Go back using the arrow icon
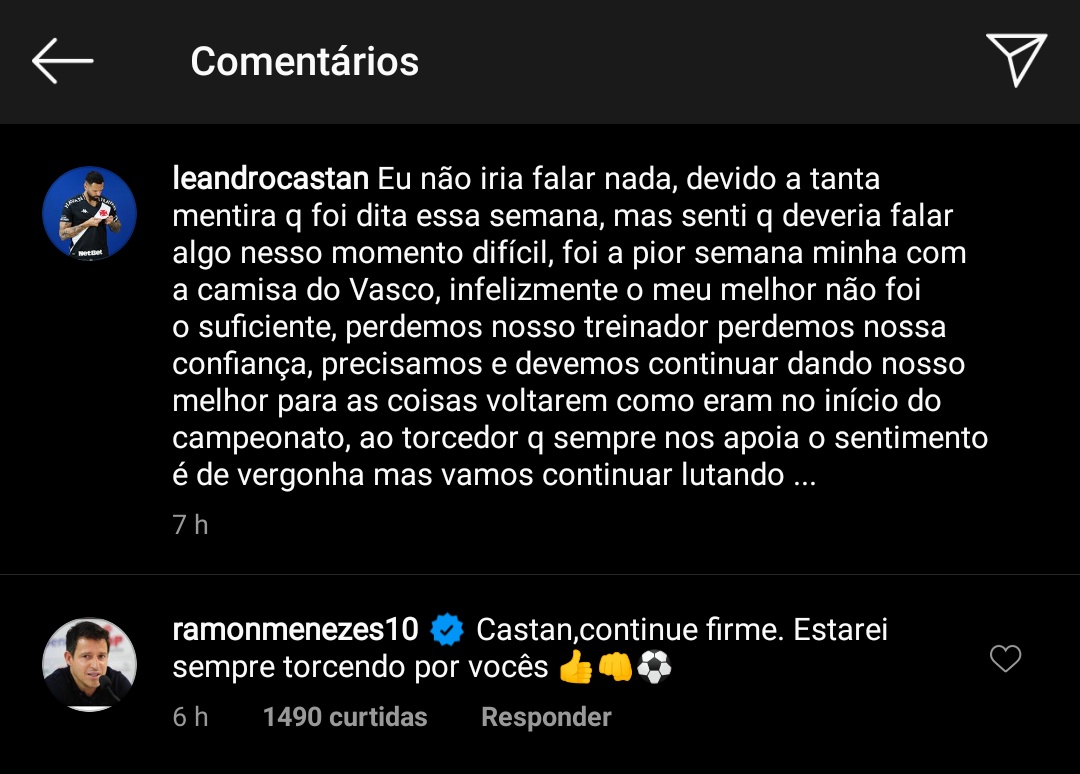 (62, 62)
